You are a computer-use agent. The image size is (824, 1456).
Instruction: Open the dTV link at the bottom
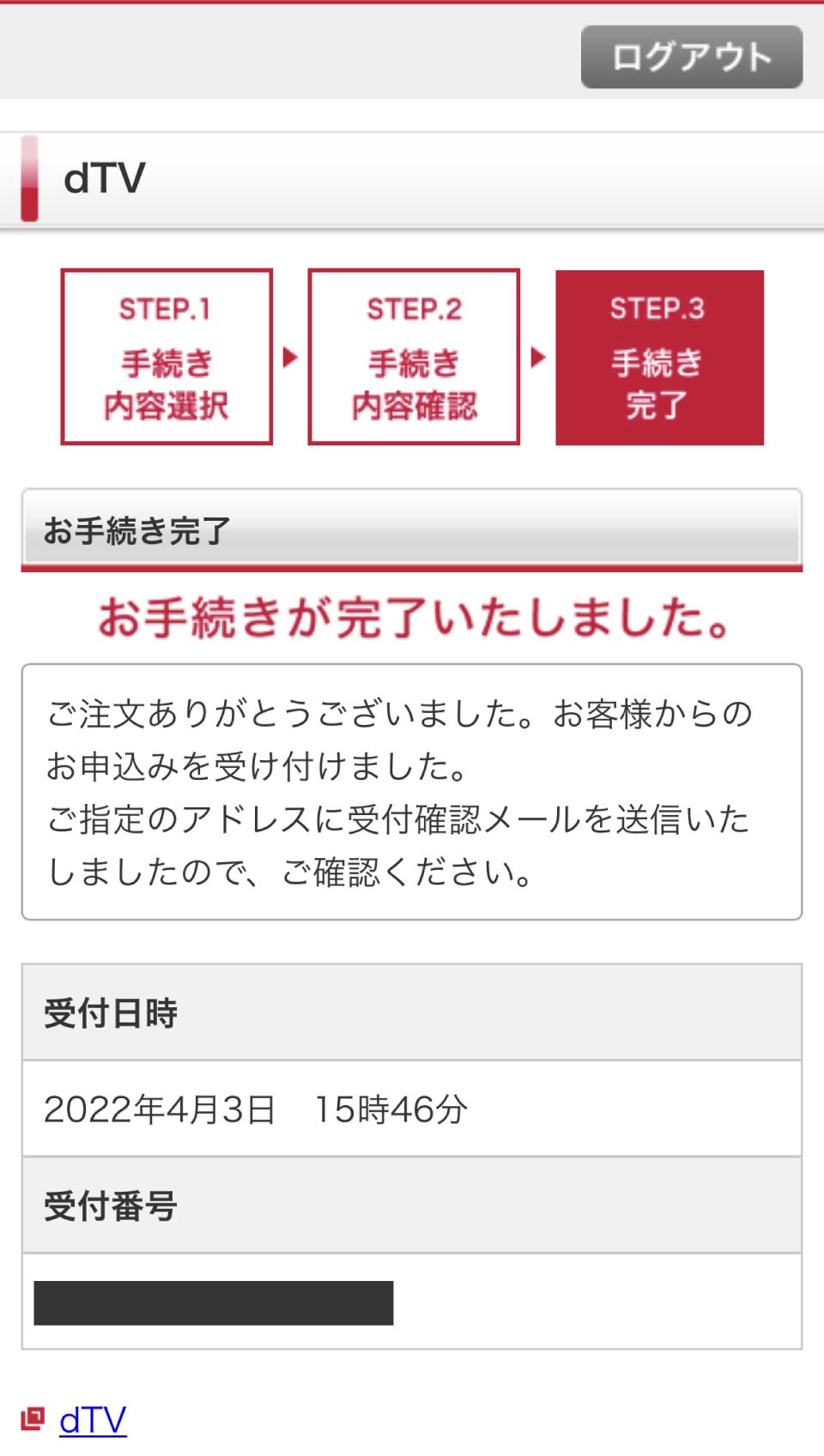93,1420
